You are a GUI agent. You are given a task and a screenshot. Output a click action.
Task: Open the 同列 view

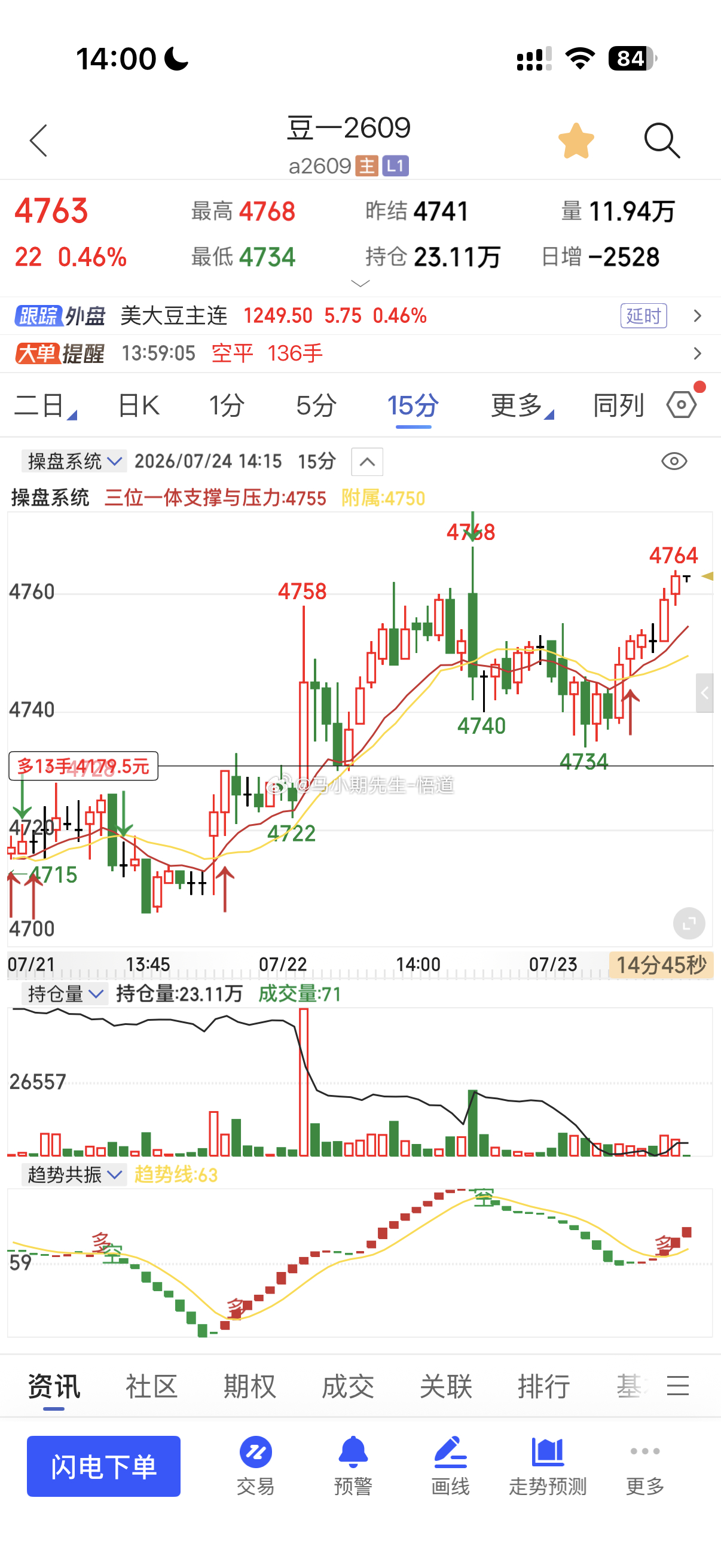(x=618, y=405)
